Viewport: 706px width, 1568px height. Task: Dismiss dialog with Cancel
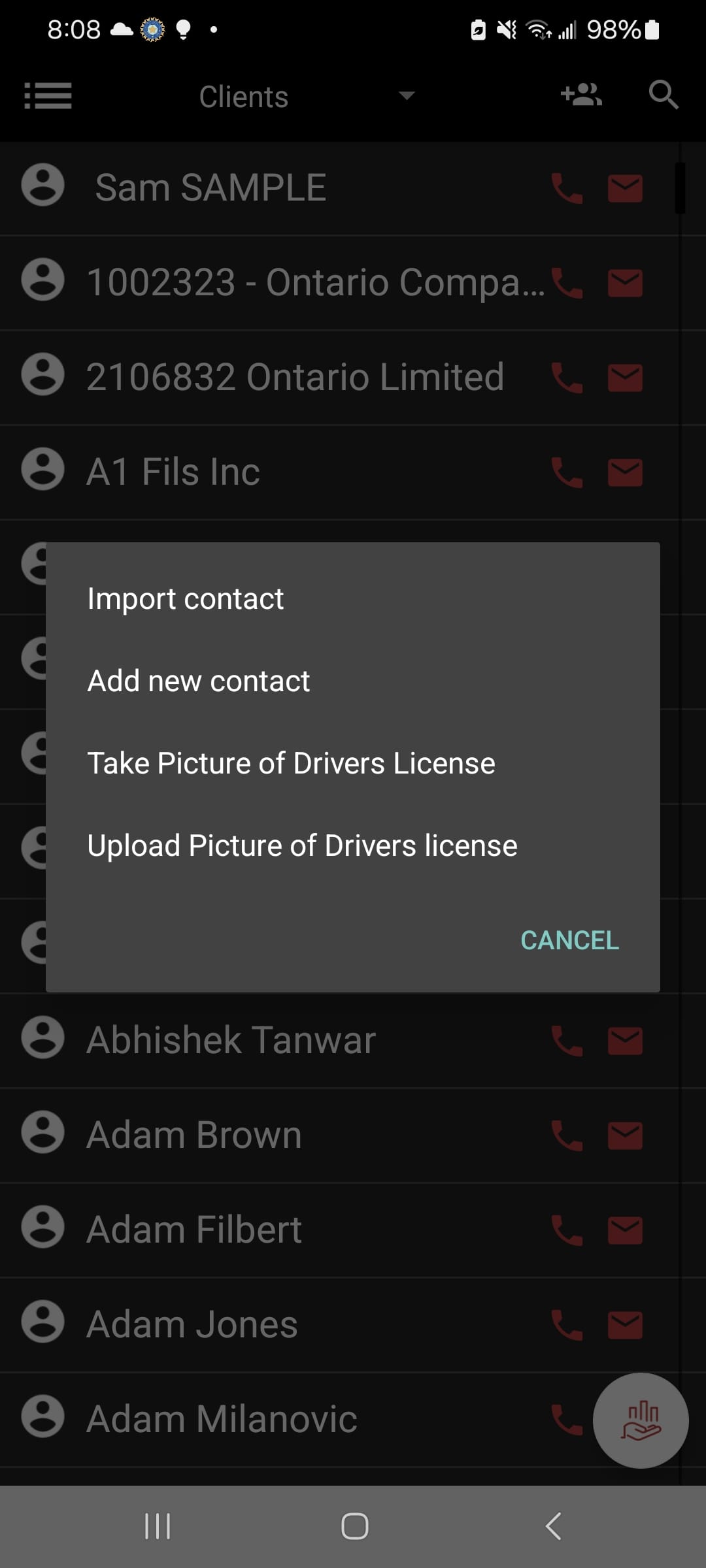pyautogui.click(x=569, y=940)
